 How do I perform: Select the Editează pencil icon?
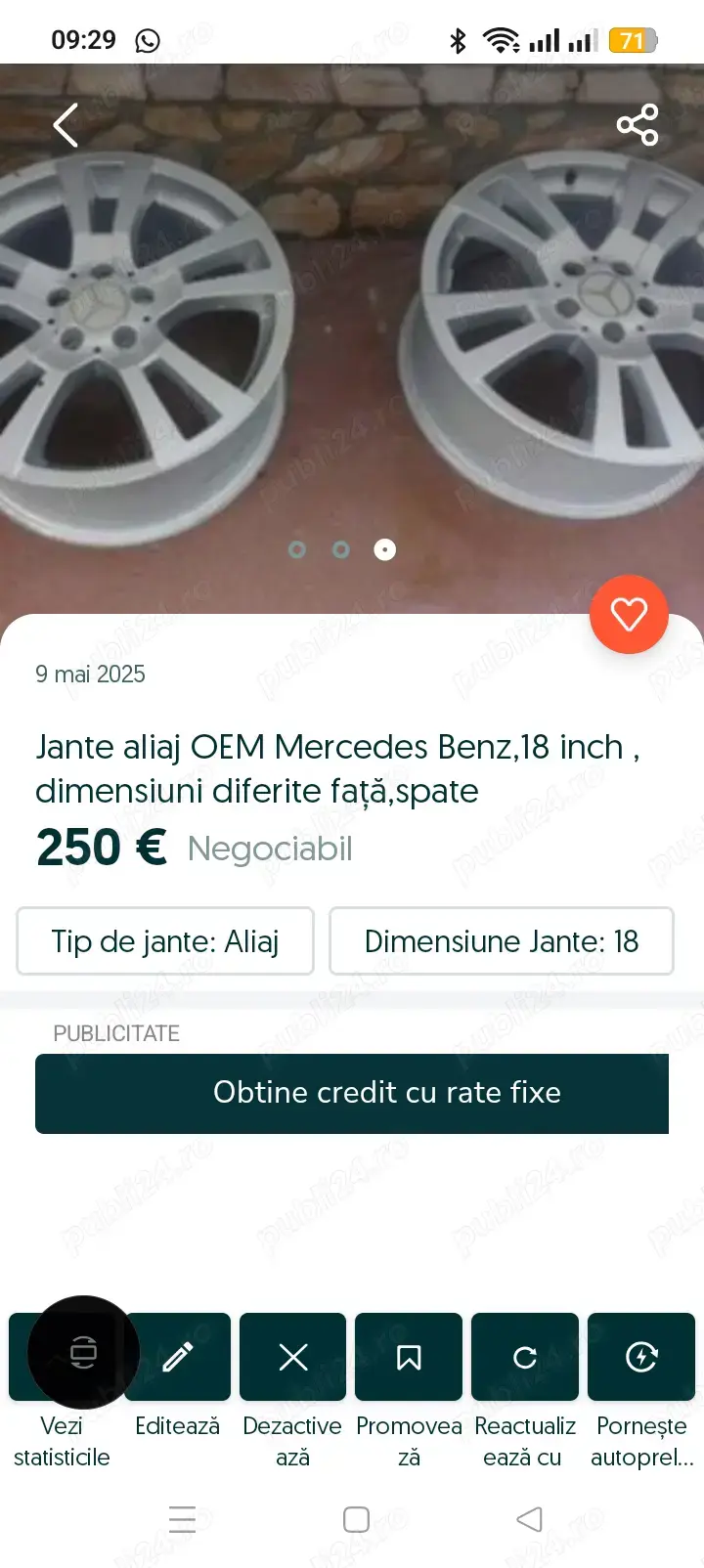pos(177,1356)
